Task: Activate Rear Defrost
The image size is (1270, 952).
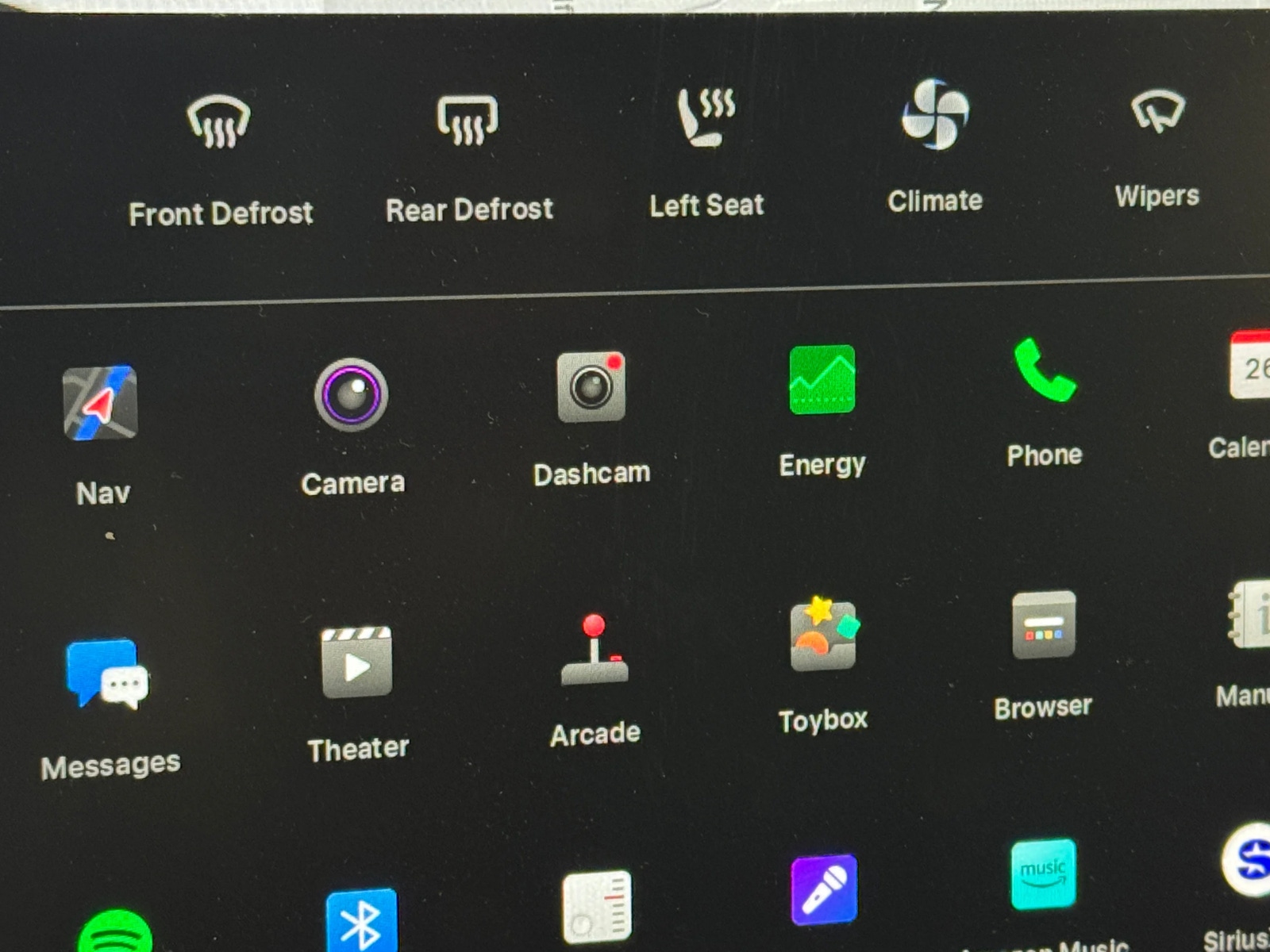Action: (468, 121)
